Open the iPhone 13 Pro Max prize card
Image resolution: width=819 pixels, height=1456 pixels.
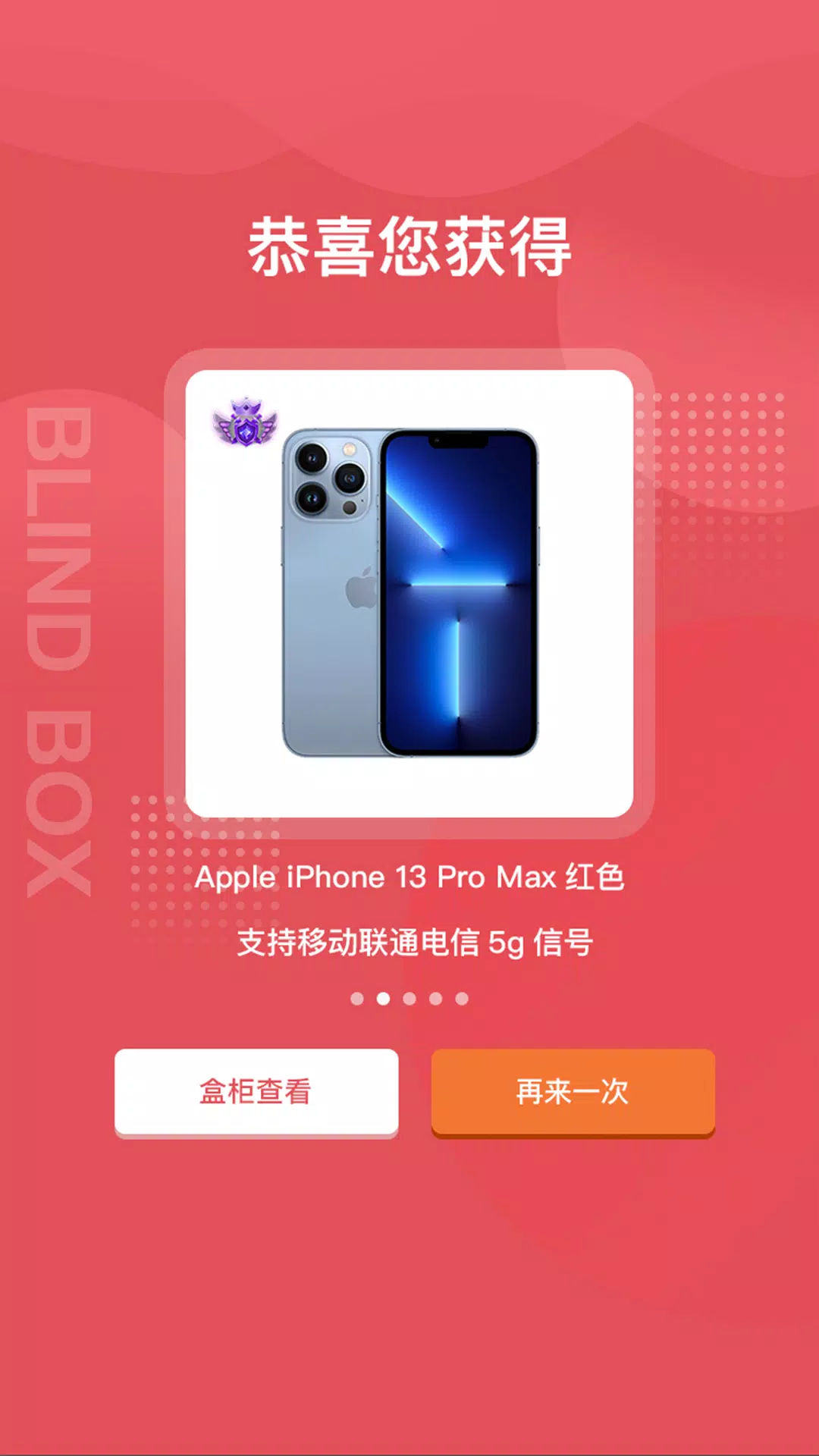409,593
